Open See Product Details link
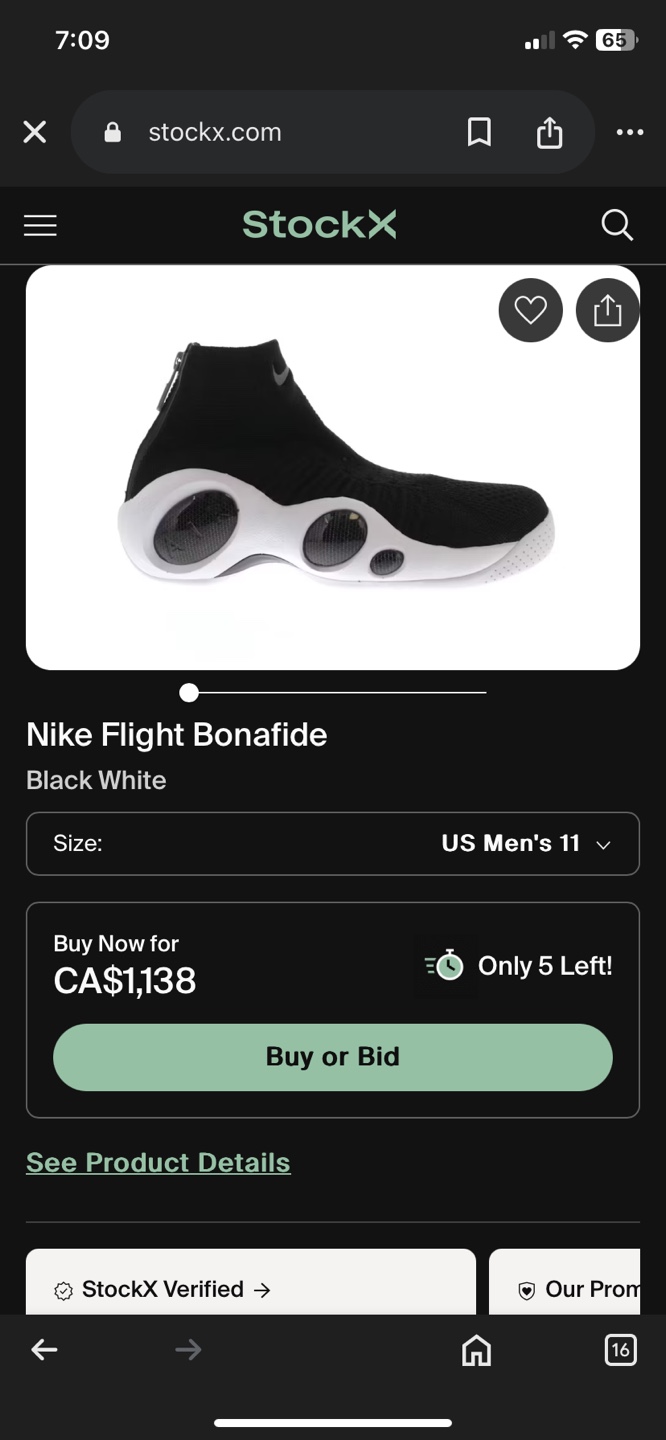The width and height of the screenshot is (666, 1440). point(158,1162)
